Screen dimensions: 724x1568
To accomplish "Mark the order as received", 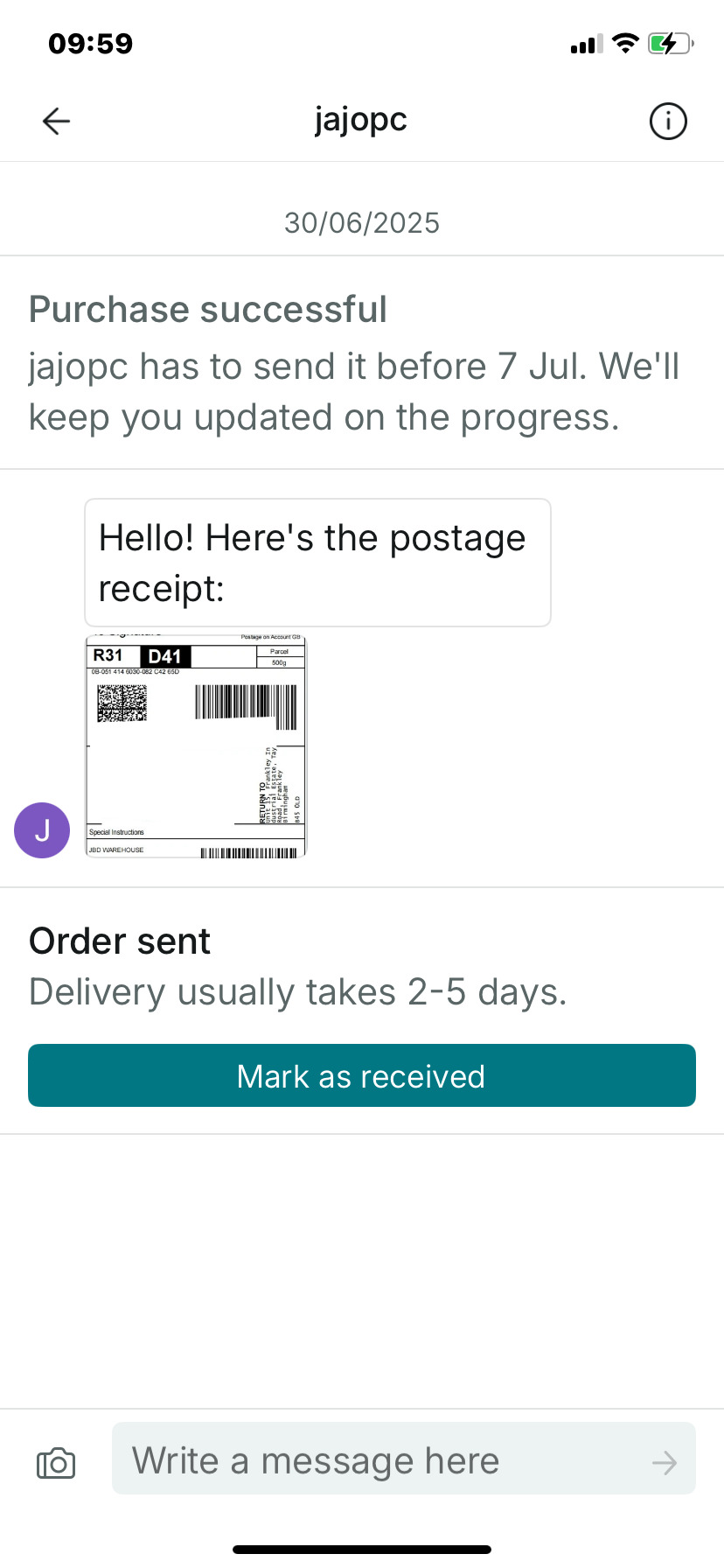I will coord(362,1075).
